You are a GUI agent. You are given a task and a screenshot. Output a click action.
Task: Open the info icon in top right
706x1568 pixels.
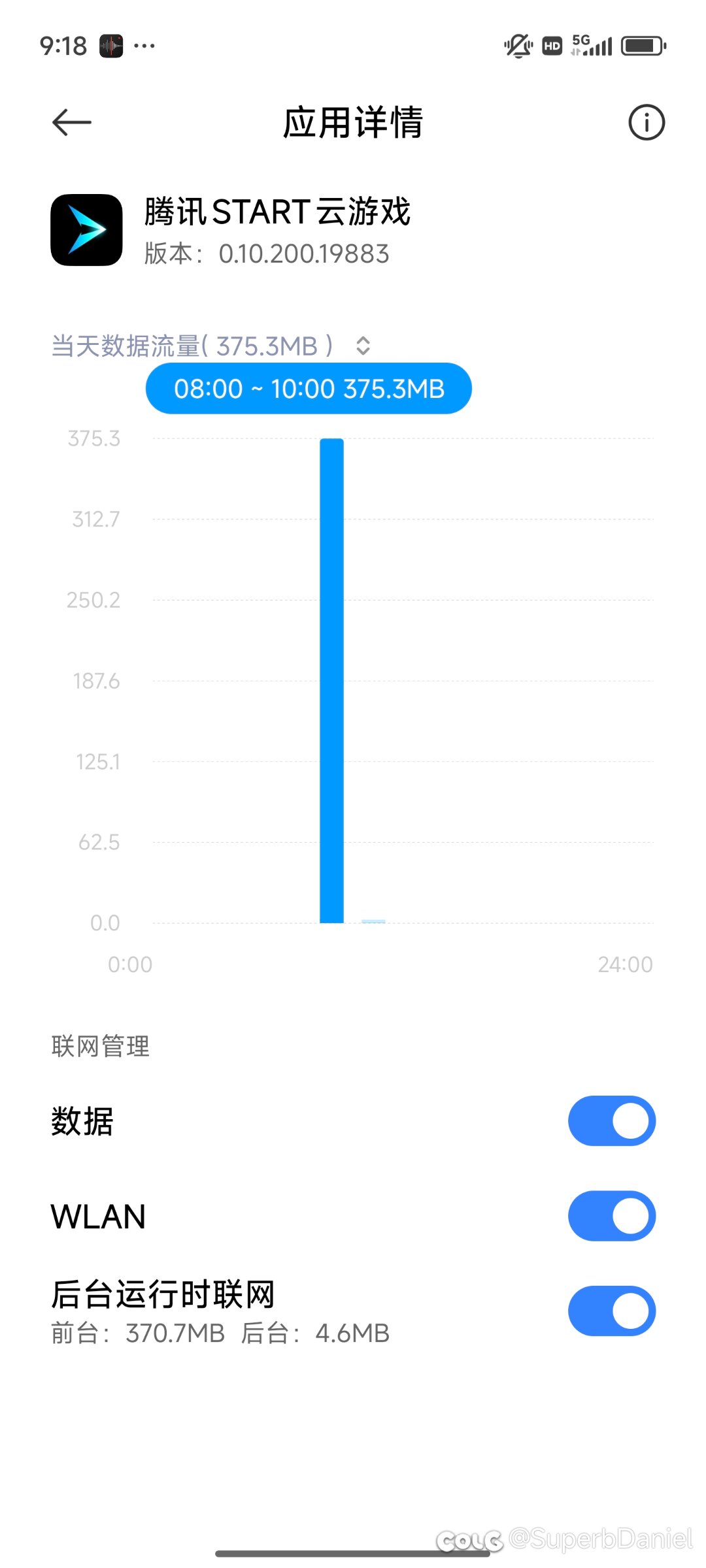[x=647, y=122]
